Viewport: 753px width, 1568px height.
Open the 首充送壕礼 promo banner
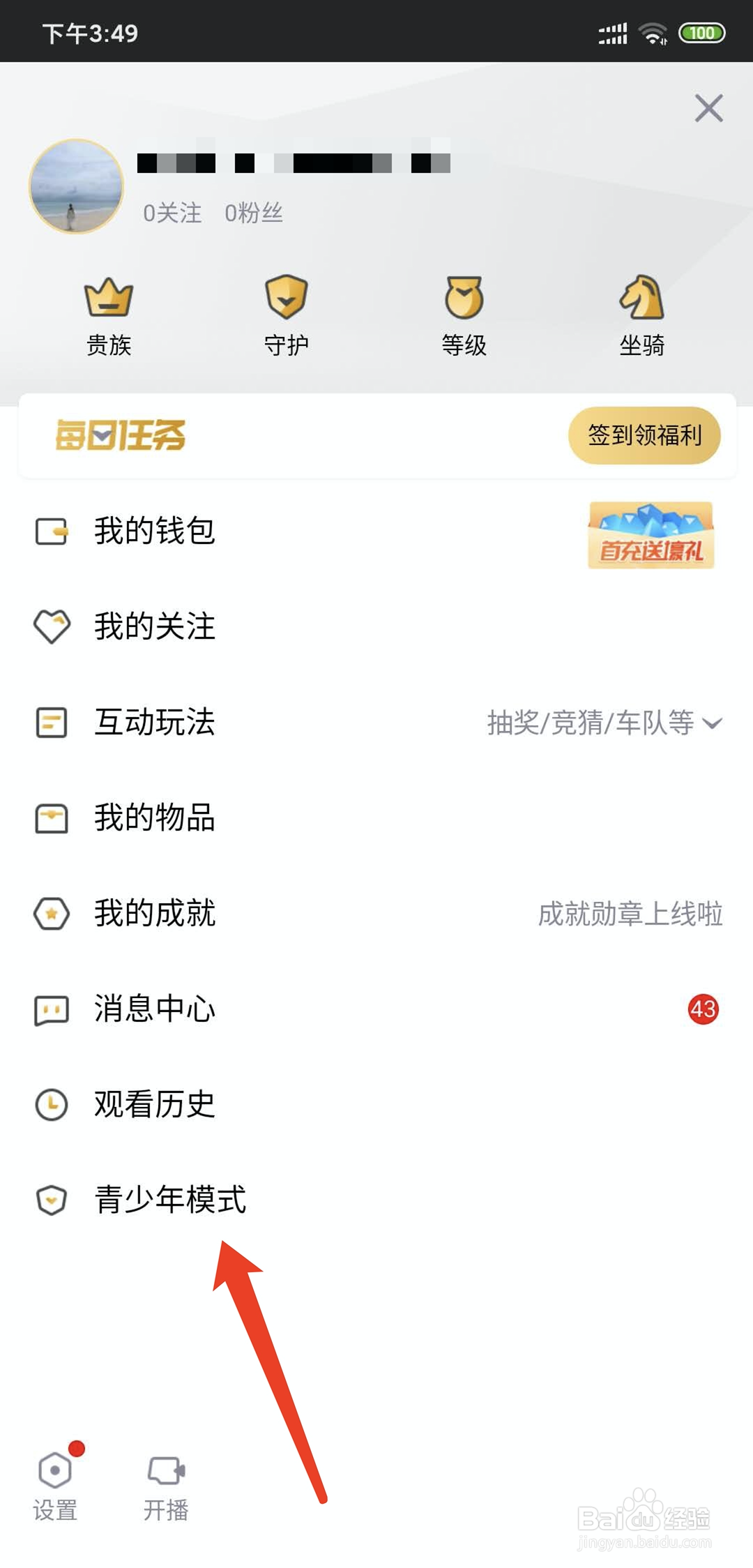point(651,535)
